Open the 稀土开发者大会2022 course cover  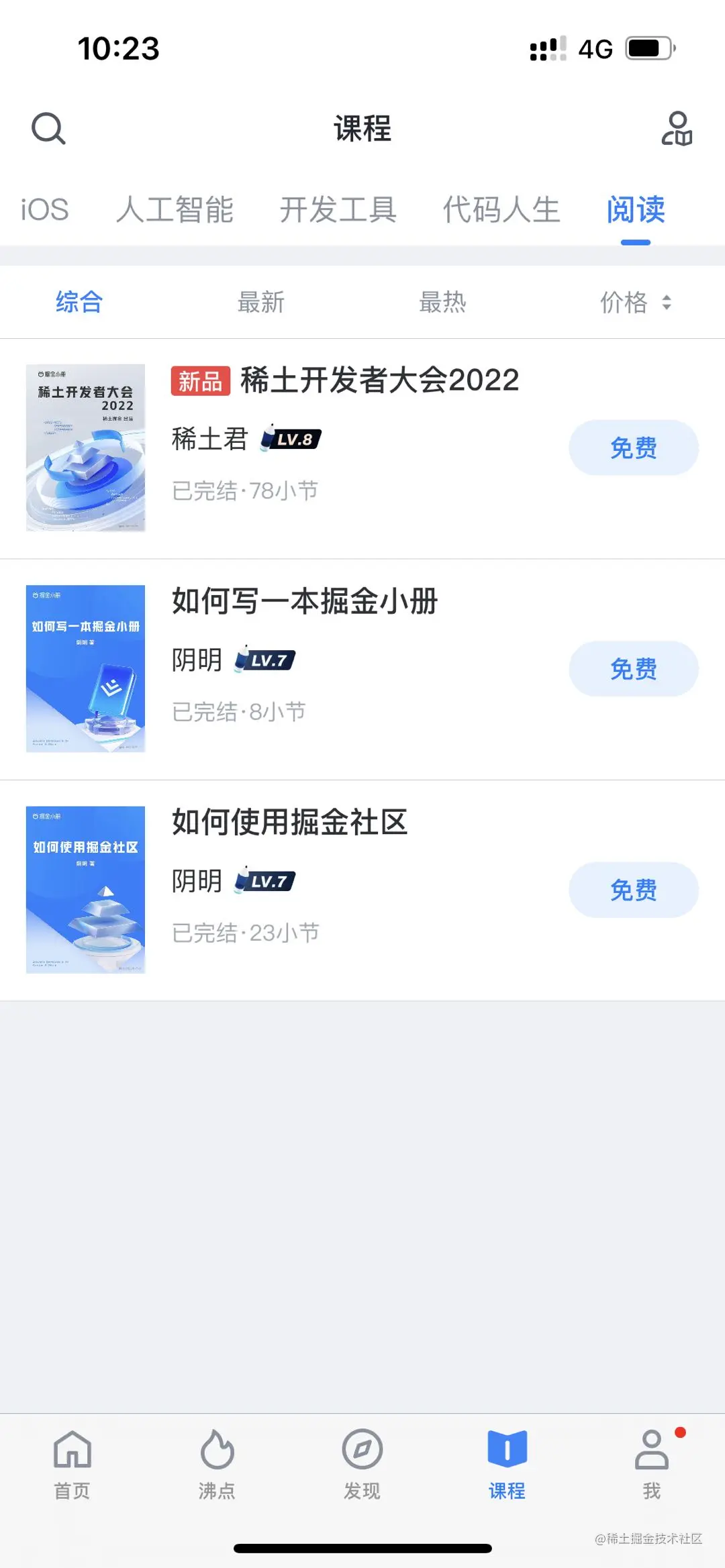[x=85, y=448]
